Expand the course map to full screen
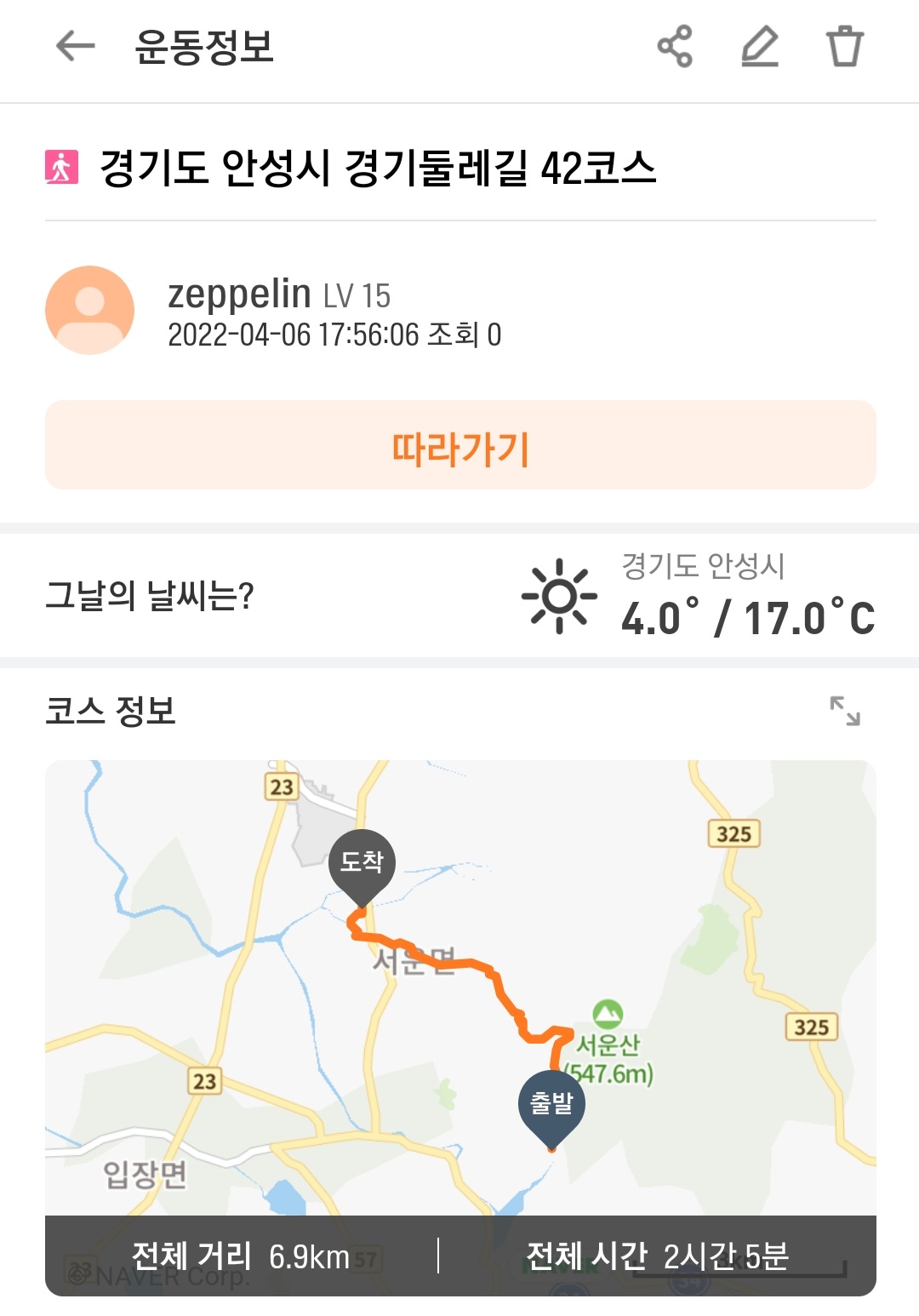The width and height of the screenshot is (919, 1316). 845,711
